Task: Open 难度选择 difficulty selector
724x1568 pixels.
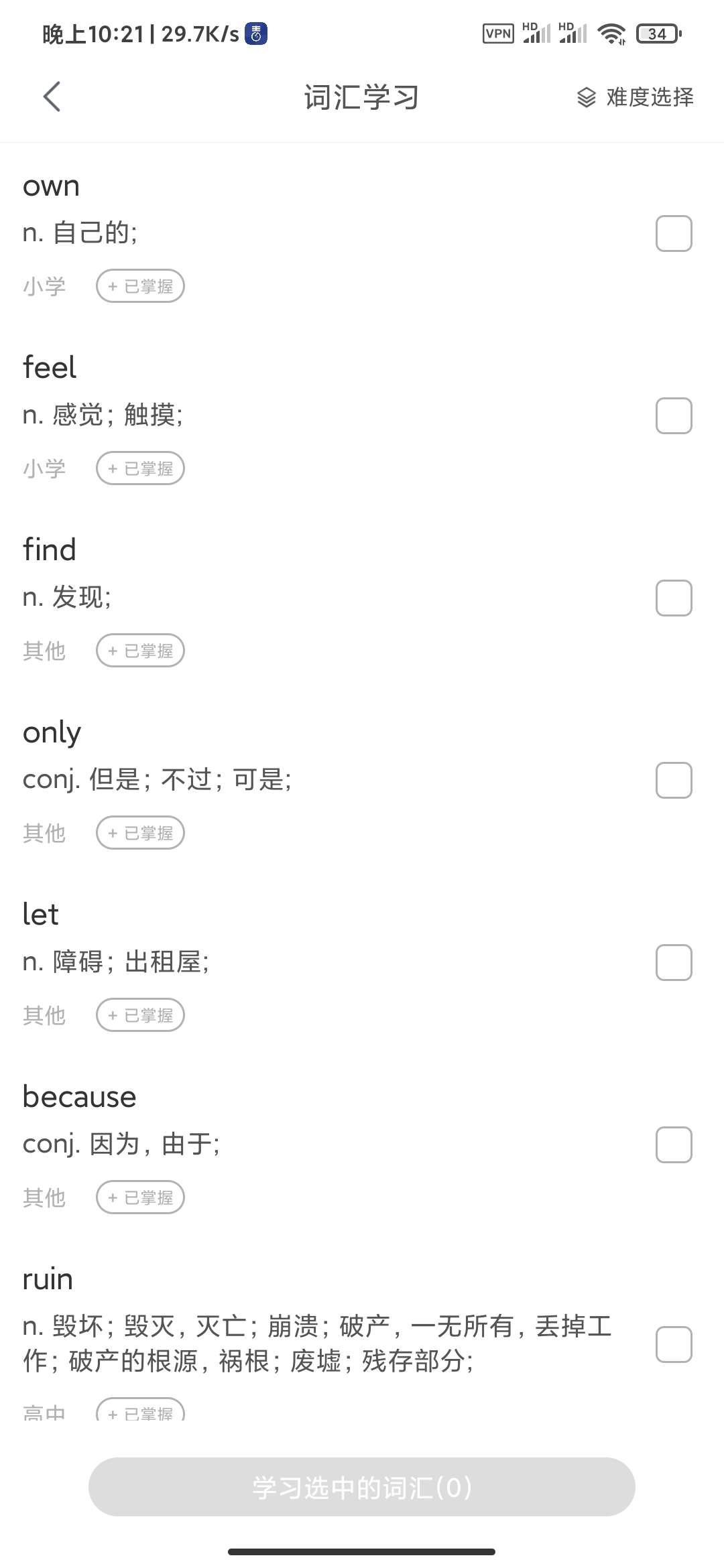Action: click(x=635, y=97)
